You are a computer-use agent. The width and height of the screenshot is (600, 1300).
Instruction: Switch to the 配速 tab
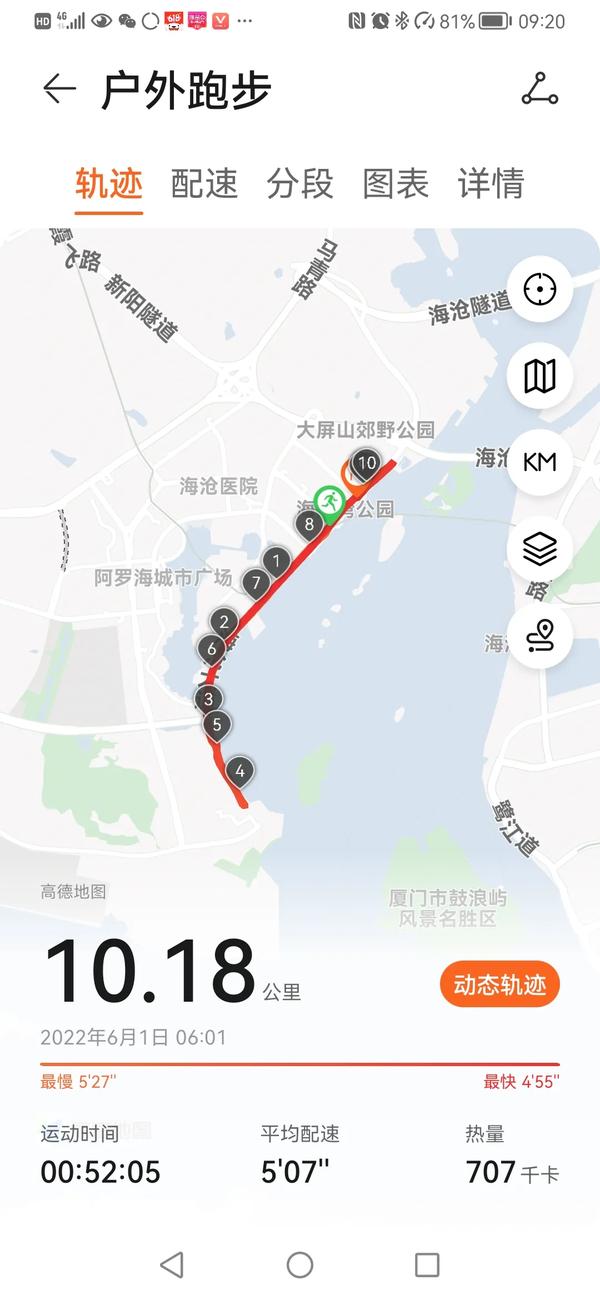tap(204, 183)
